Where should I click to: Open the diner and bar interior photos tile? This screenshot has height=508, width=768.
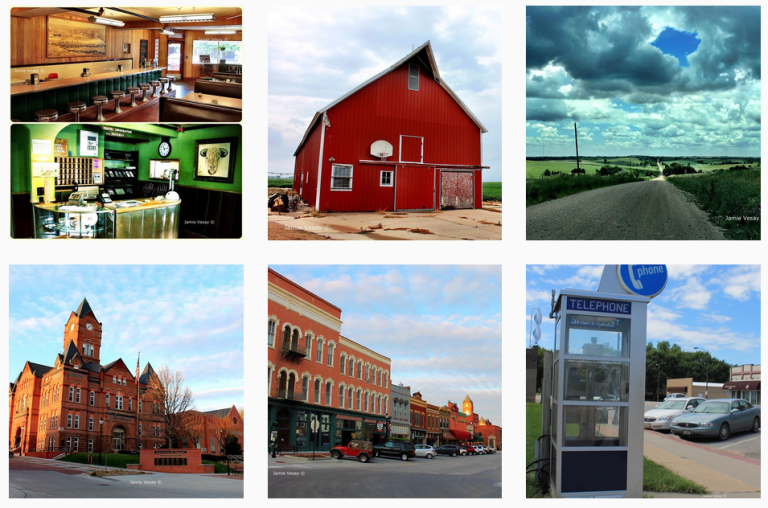pyautogui.click(x=126, y=123)
